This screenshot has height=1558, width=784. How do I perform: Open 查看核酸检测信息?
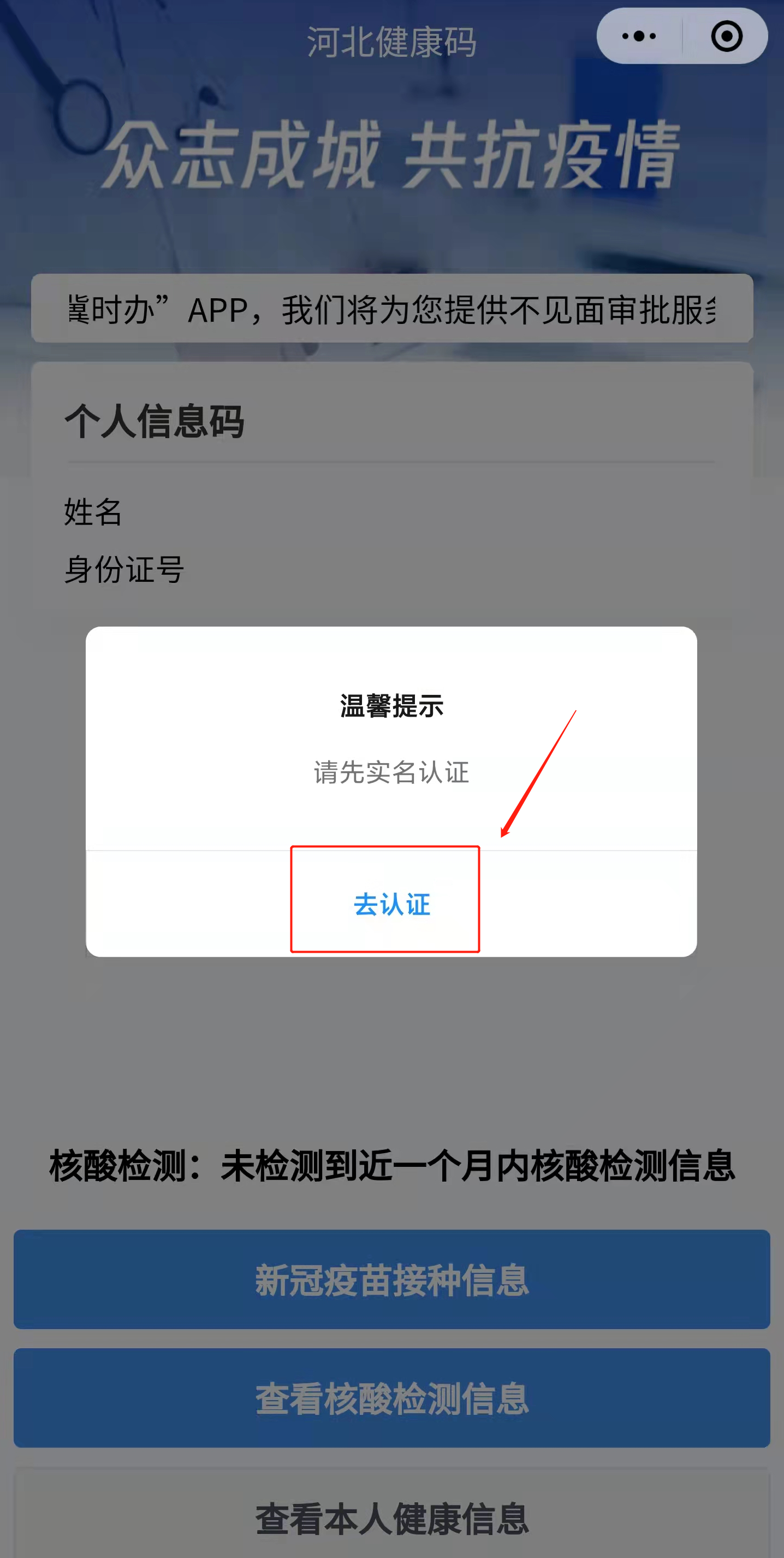click(x=391, y=1398)
